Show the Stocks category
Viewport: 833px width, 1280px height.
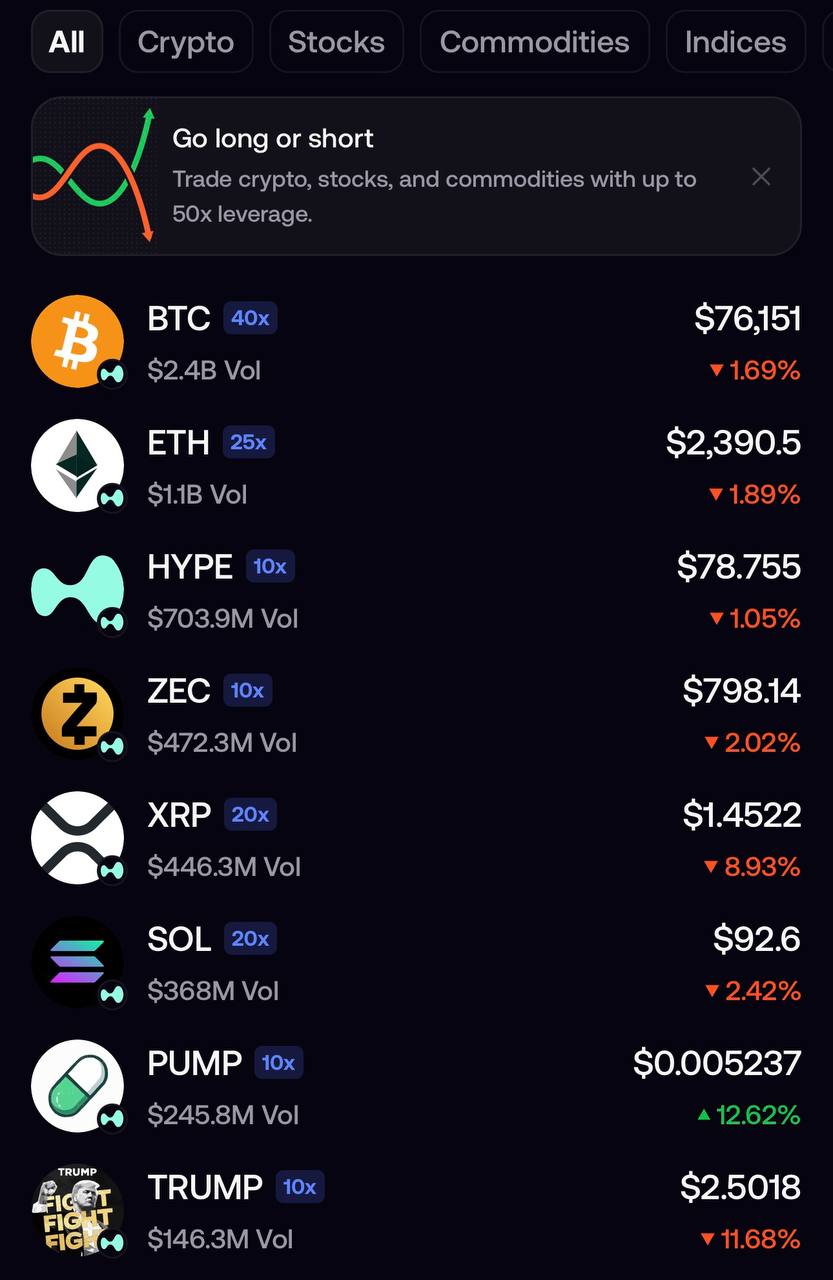(x=336, y=42)
